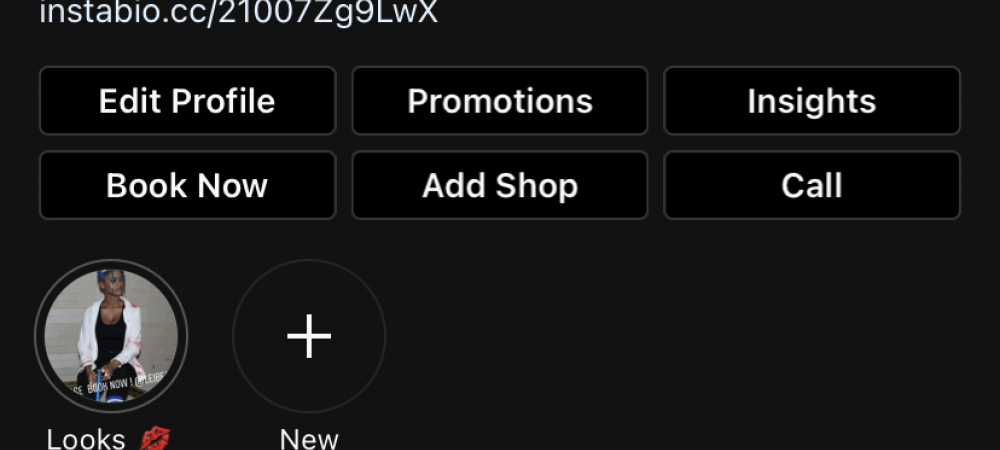View account Insights

[811, 101]
